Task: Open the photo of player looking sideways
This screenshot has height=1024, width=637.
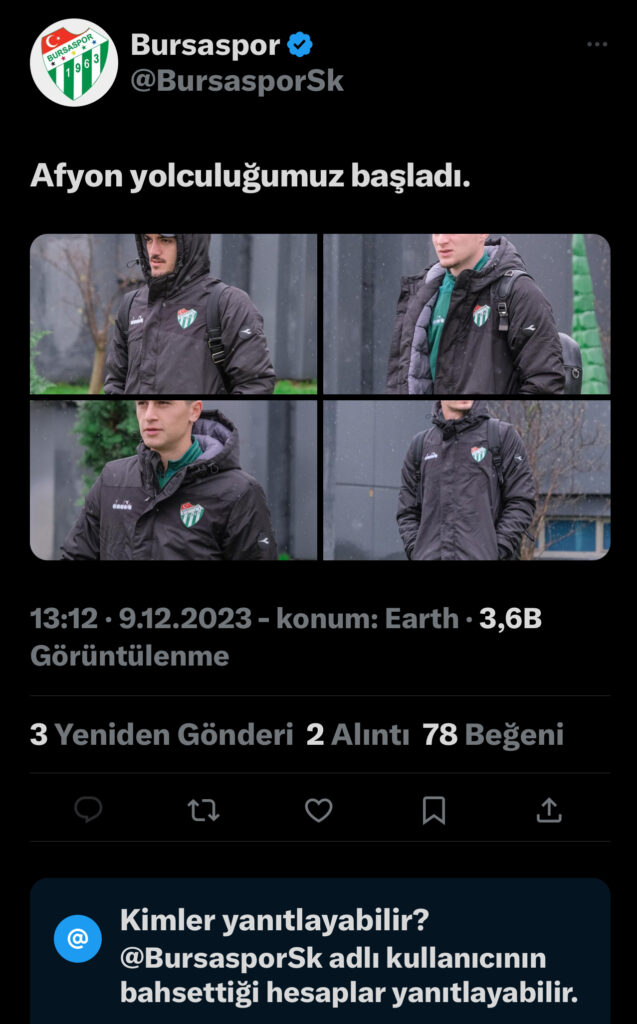Action: tap(173, 479)
